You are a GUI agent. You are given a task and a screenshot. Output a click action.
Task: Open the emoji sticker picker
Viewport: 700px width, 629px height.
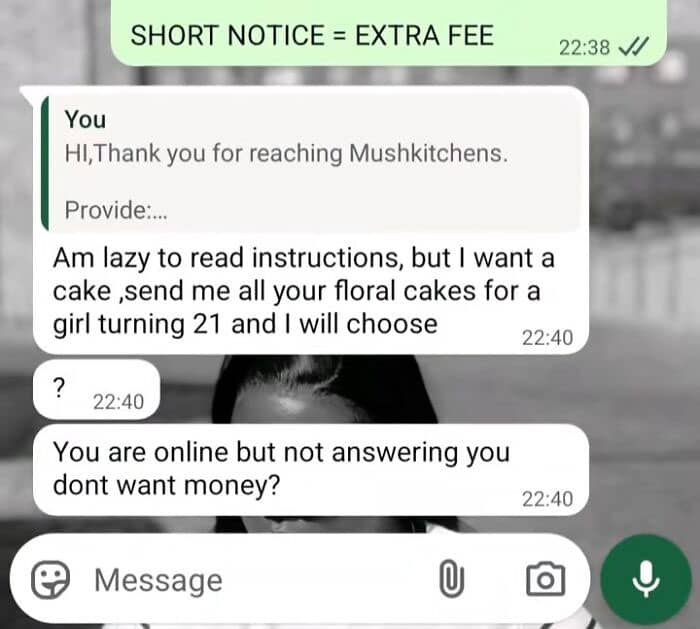(x=50, y=579)
